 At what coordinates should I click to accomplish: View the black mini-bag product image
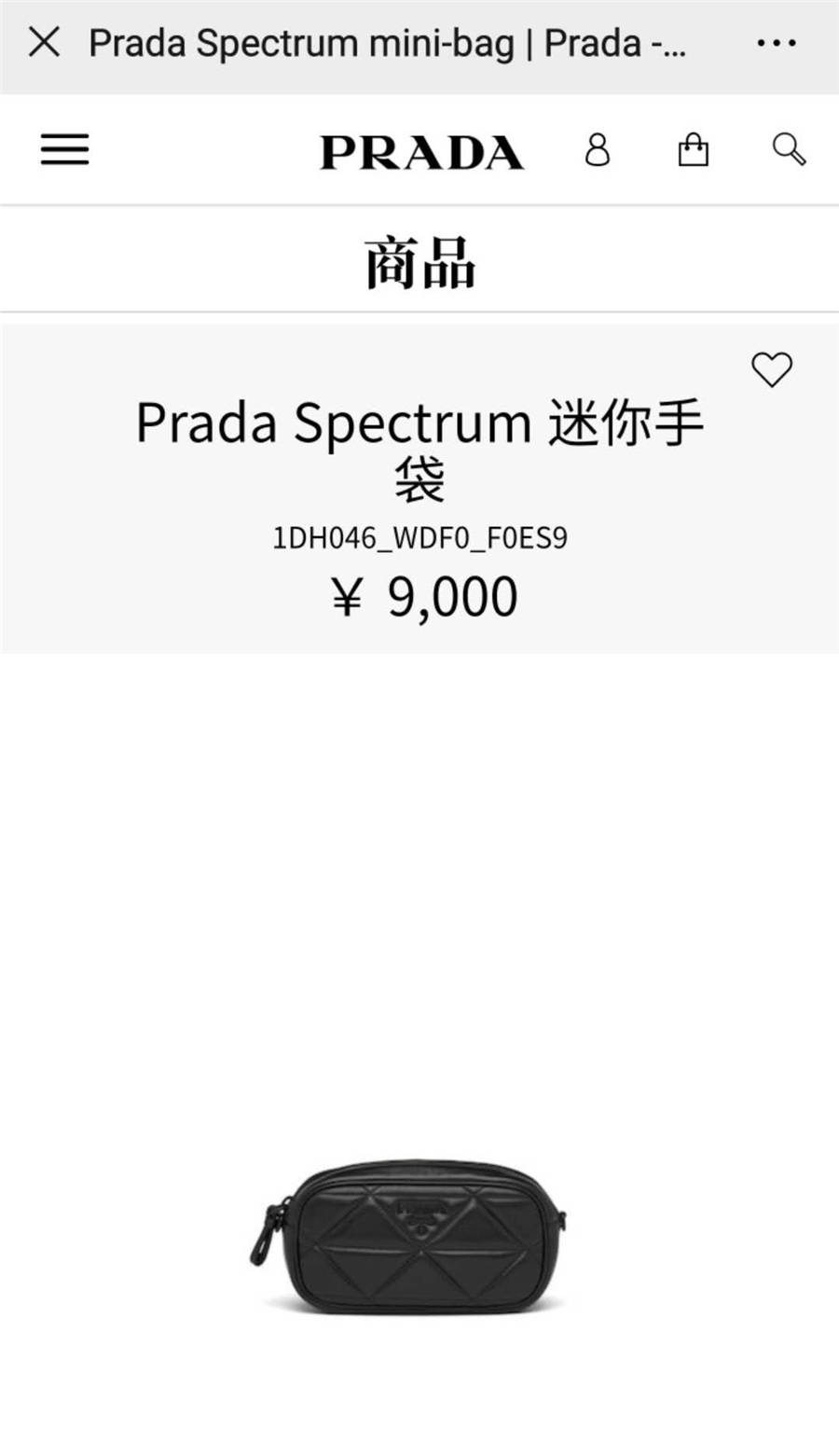407,1236
